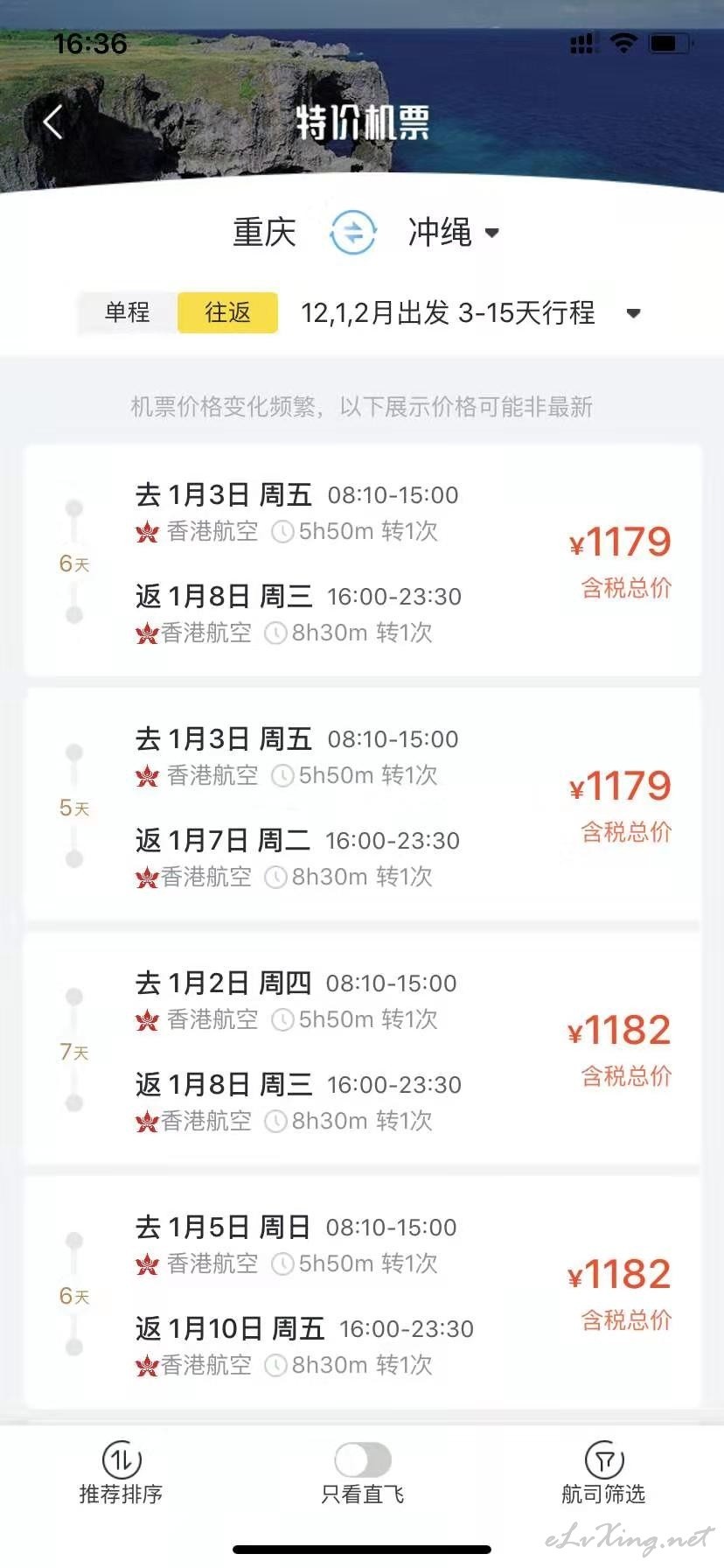The height and width of the screenshot is (1568, 724).
Task: Open 航司筛选 airline filter
Action: tap(603, 1473)
